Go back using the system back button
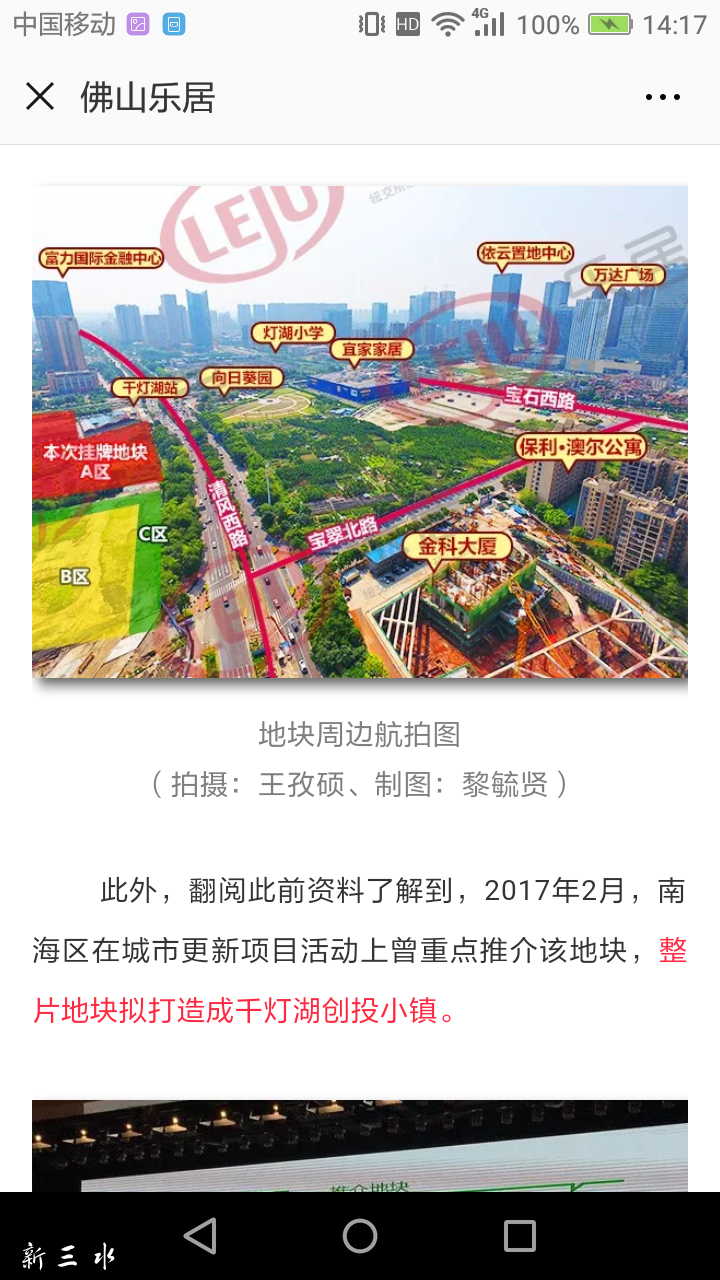This screenshot has width=720, height=1280. 201,1236
